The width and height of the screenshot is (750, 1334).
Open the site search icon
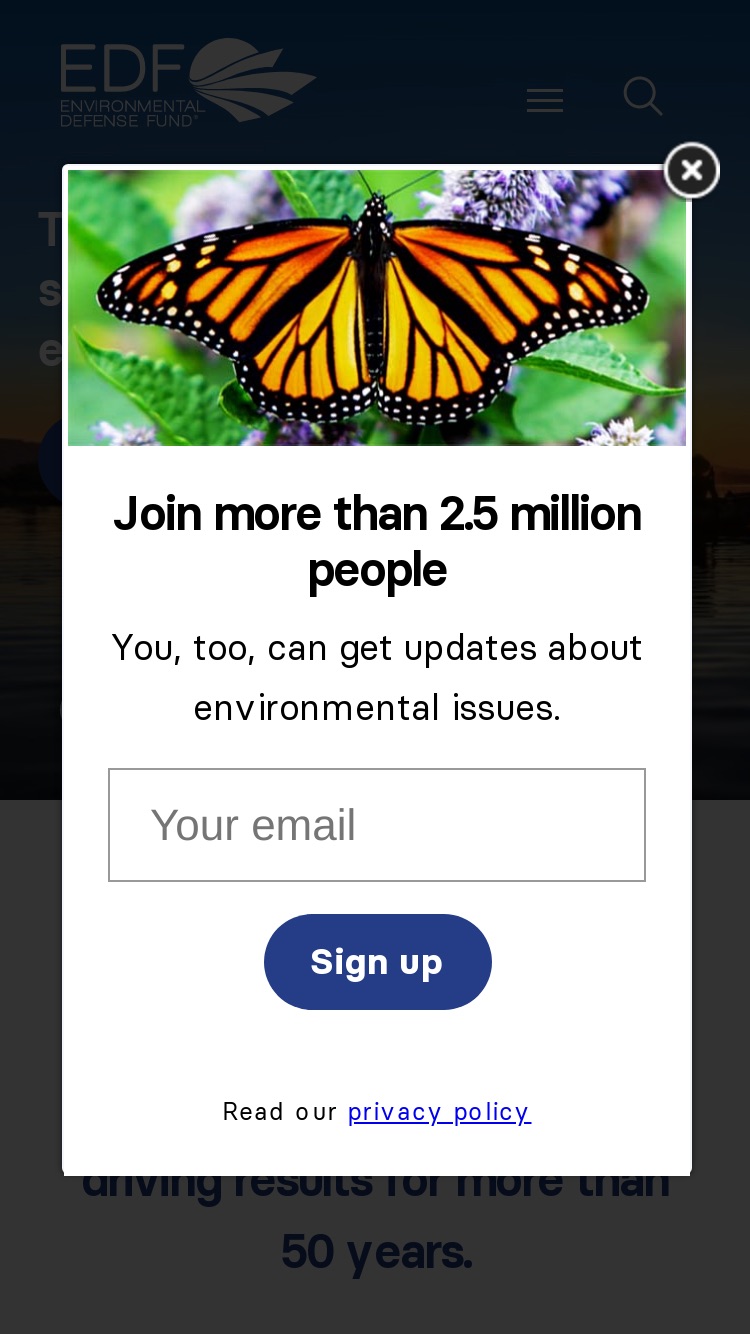tap(642, 97)
